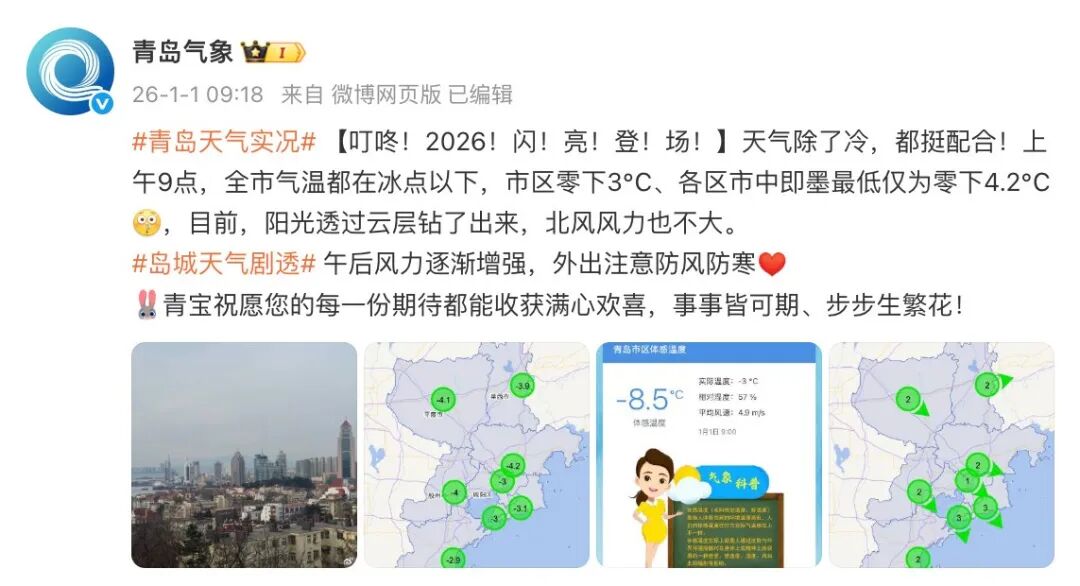Open the 体感温度 -8.5°C image
Viewport: 1080px width, 586px height.
(x=708, y=455)
